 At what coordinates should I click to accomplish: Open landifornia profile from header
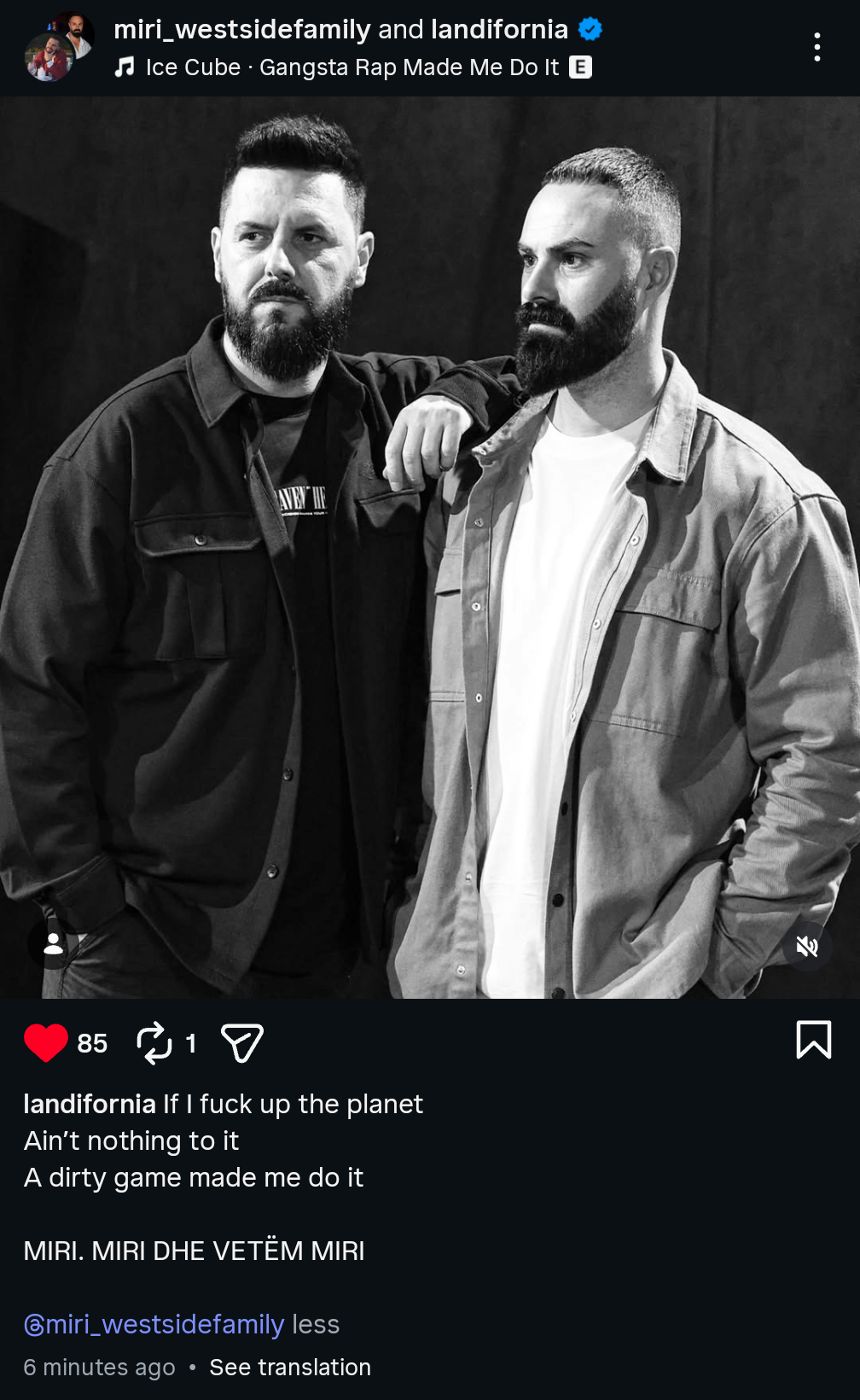499,29
